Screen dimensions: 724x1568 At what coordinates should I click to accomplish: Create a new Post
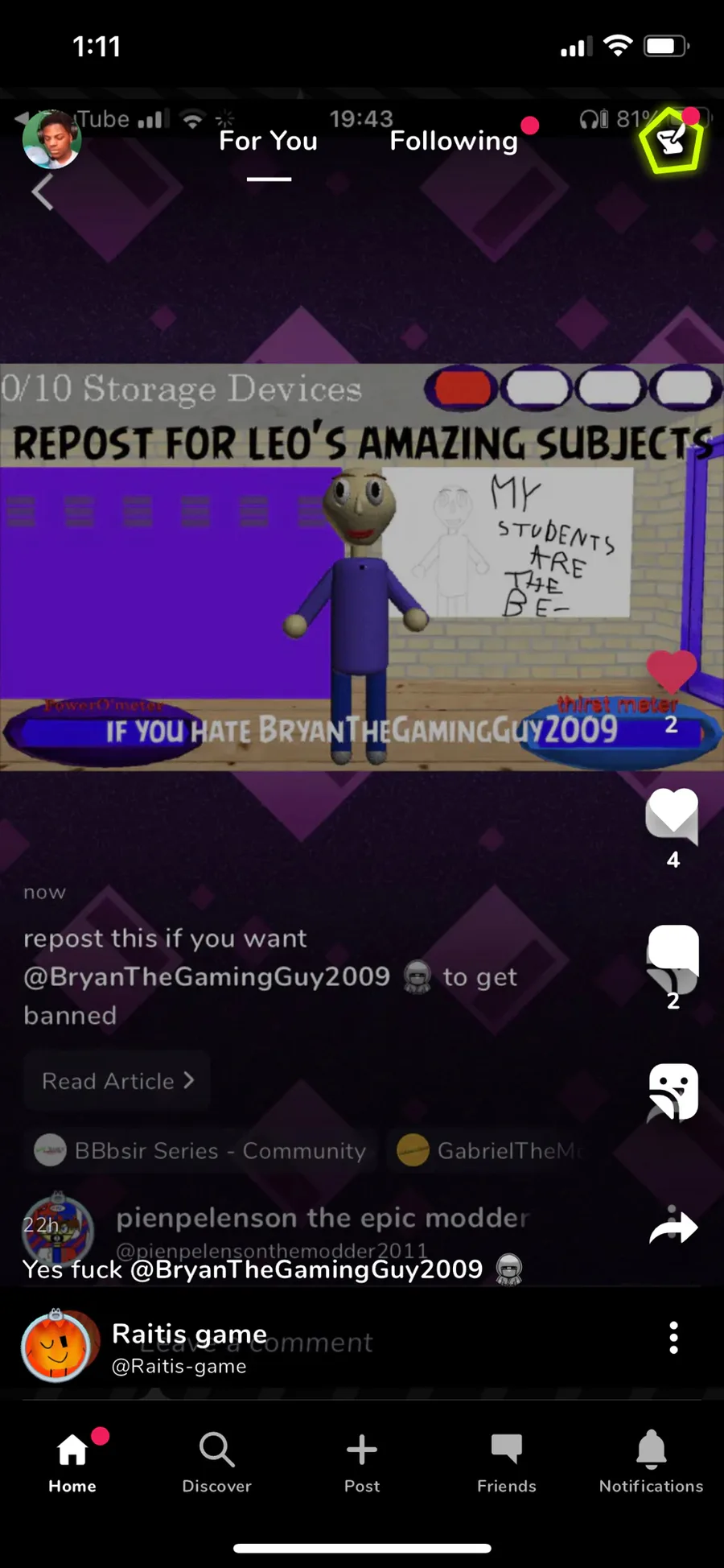point(362,1462)
